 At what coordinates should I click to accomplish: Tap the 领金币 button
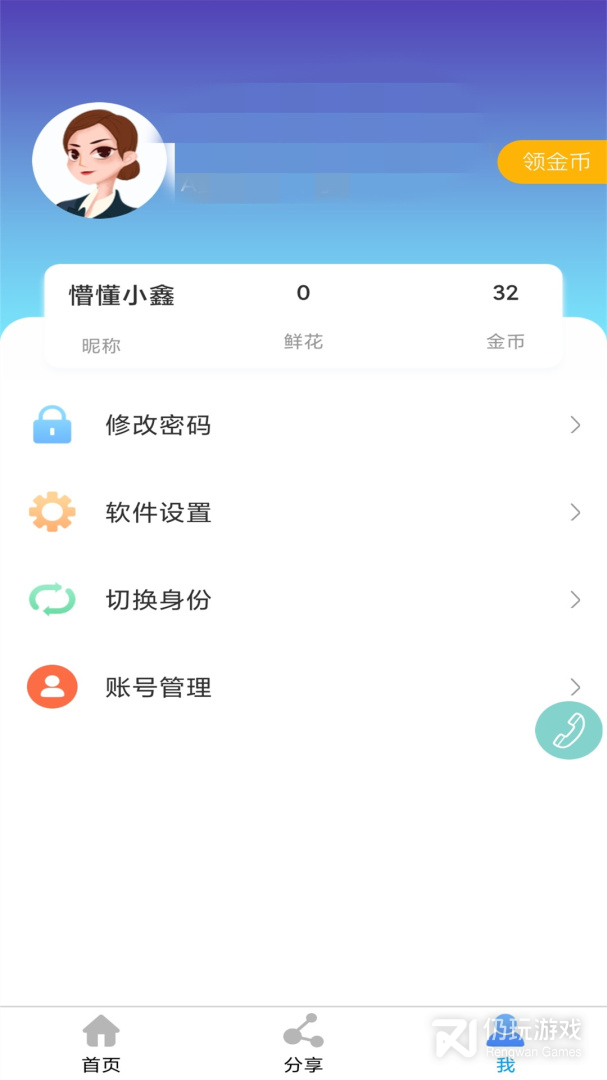click(x=555, y=162)
